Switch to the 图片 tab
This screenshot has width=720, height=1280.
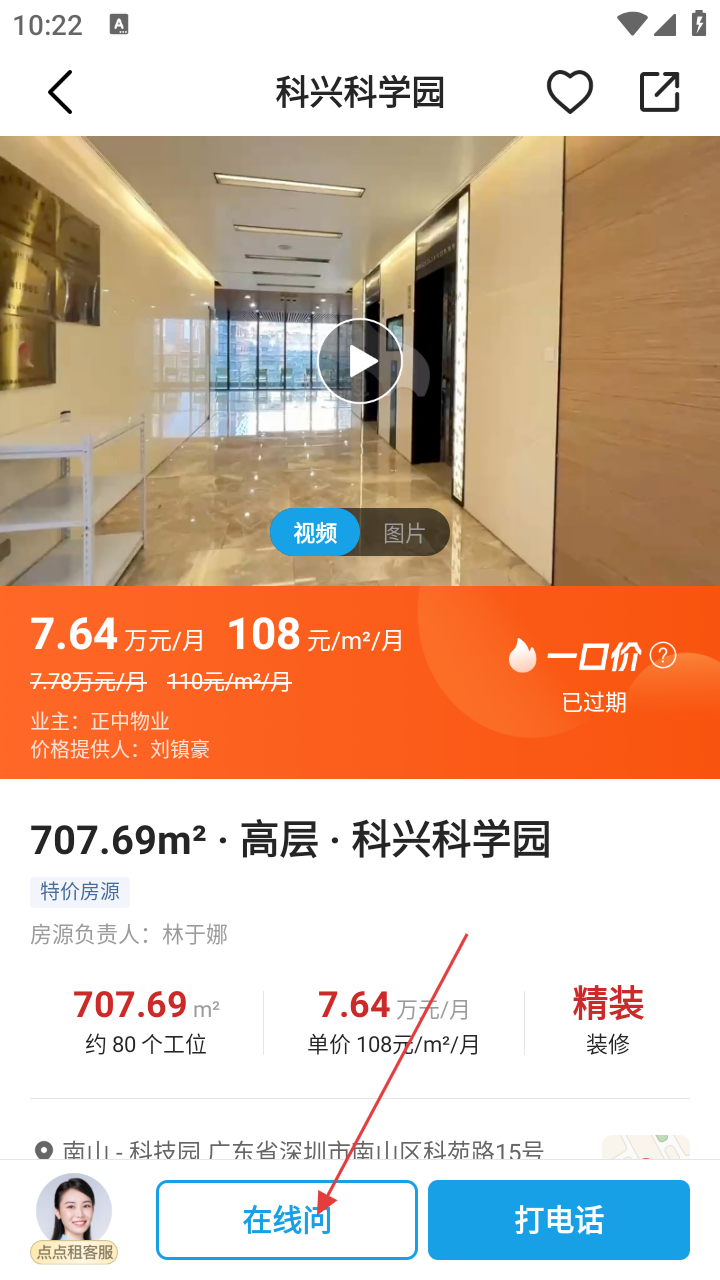tap(404, 533)
